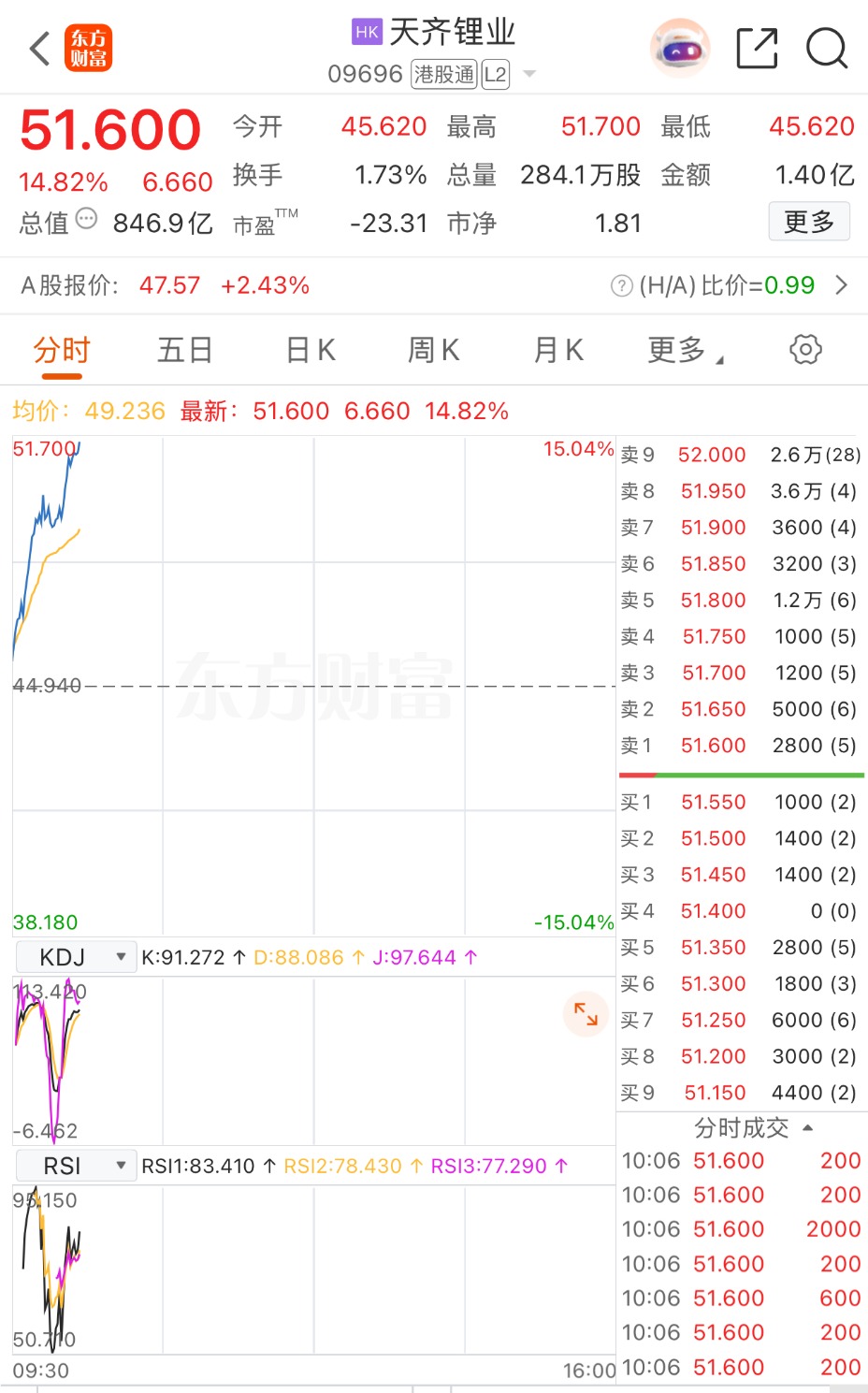Viewport: 868px width, 1393px height.
Task: Expand the chart to full screen
Action: pos(586,1013)
